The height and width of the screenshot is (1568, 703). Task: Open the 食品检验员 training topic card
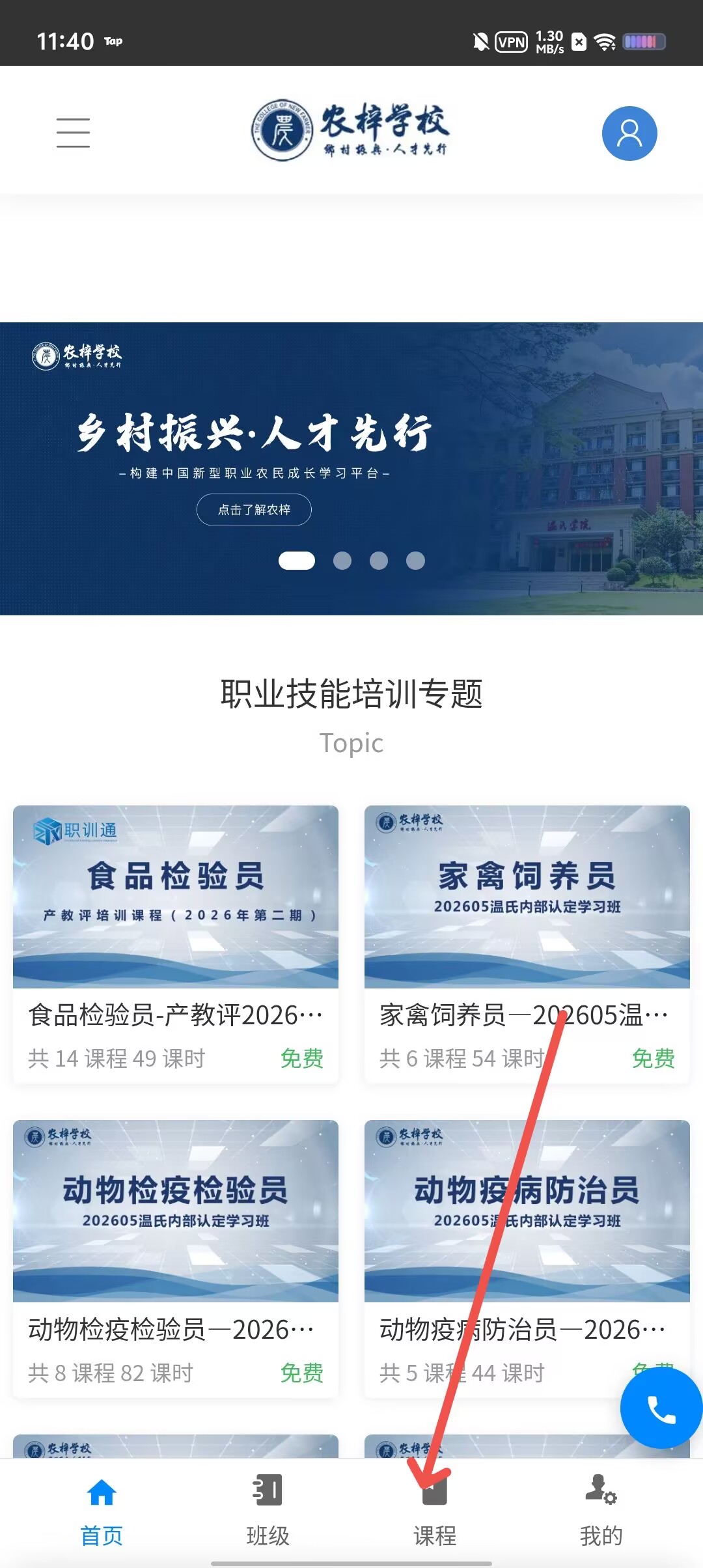point(176,945)
